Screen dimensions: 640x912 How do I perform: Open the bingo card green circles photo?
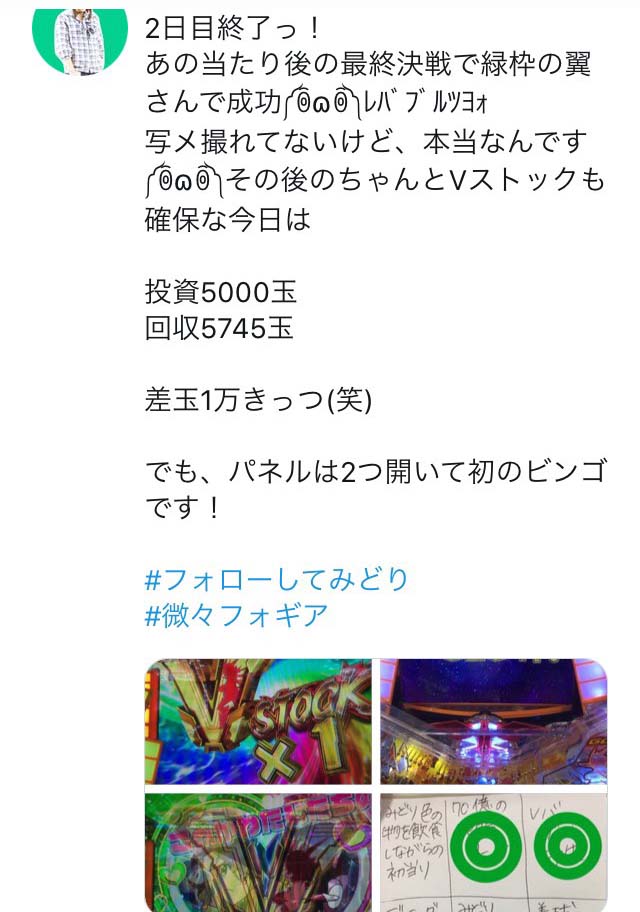click(x=493, y=852)
